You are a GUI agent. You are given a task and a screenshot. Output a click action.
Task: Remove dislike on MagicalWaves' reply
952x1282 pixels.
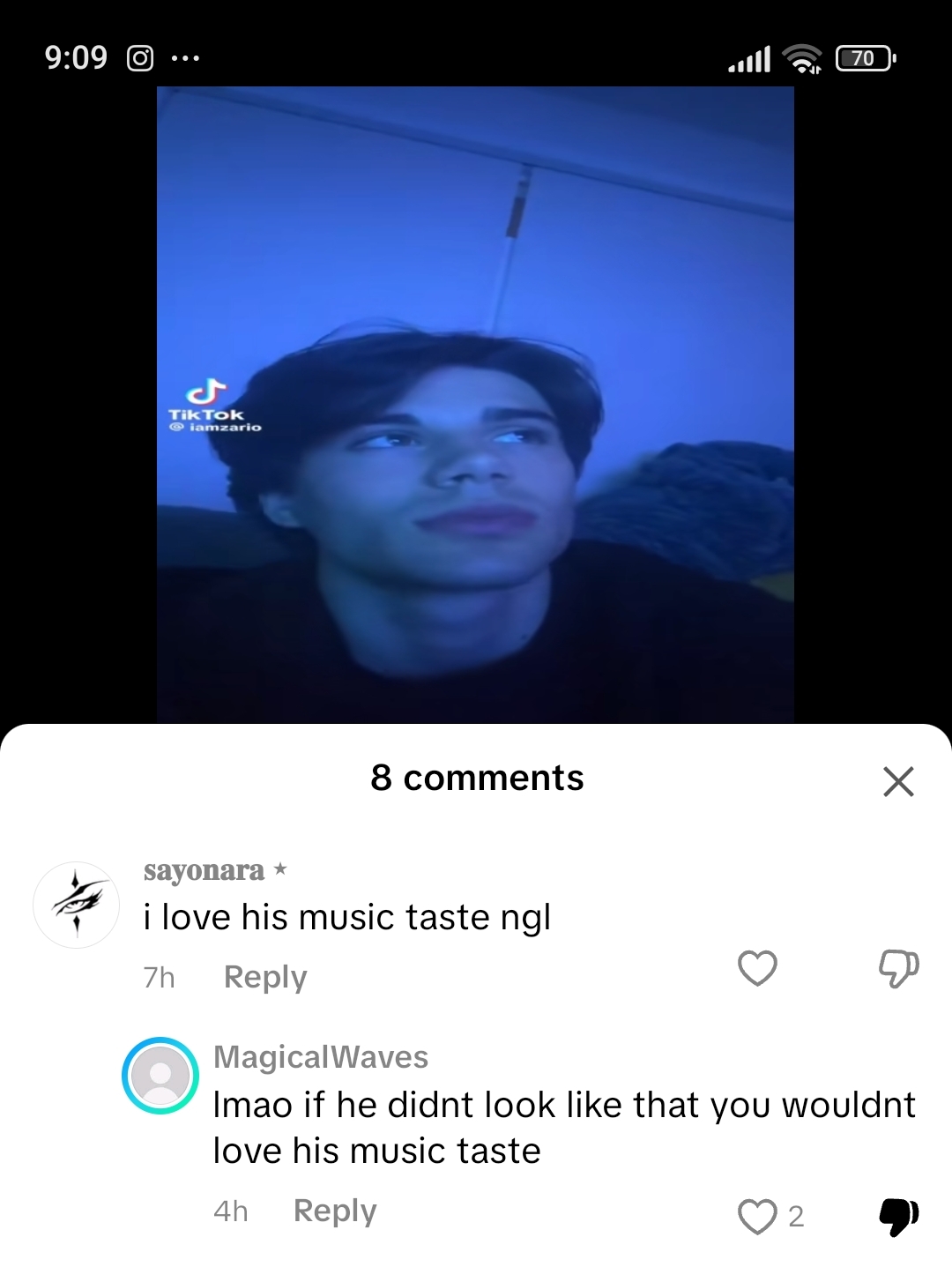click(898, 1217)
